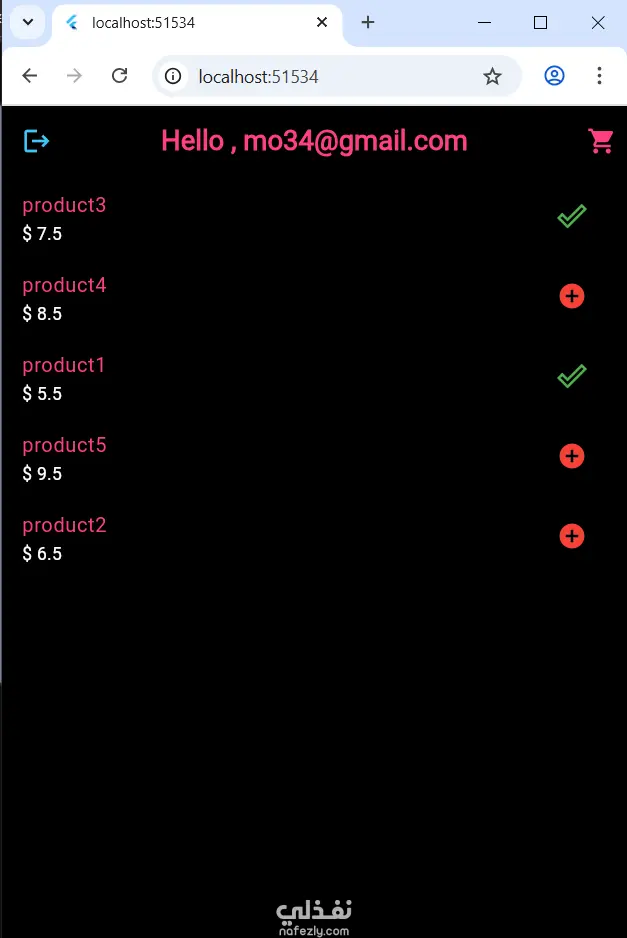Open the browser's three-dot menu
Viewport: 627px width, 938px height.
point(599,76)
